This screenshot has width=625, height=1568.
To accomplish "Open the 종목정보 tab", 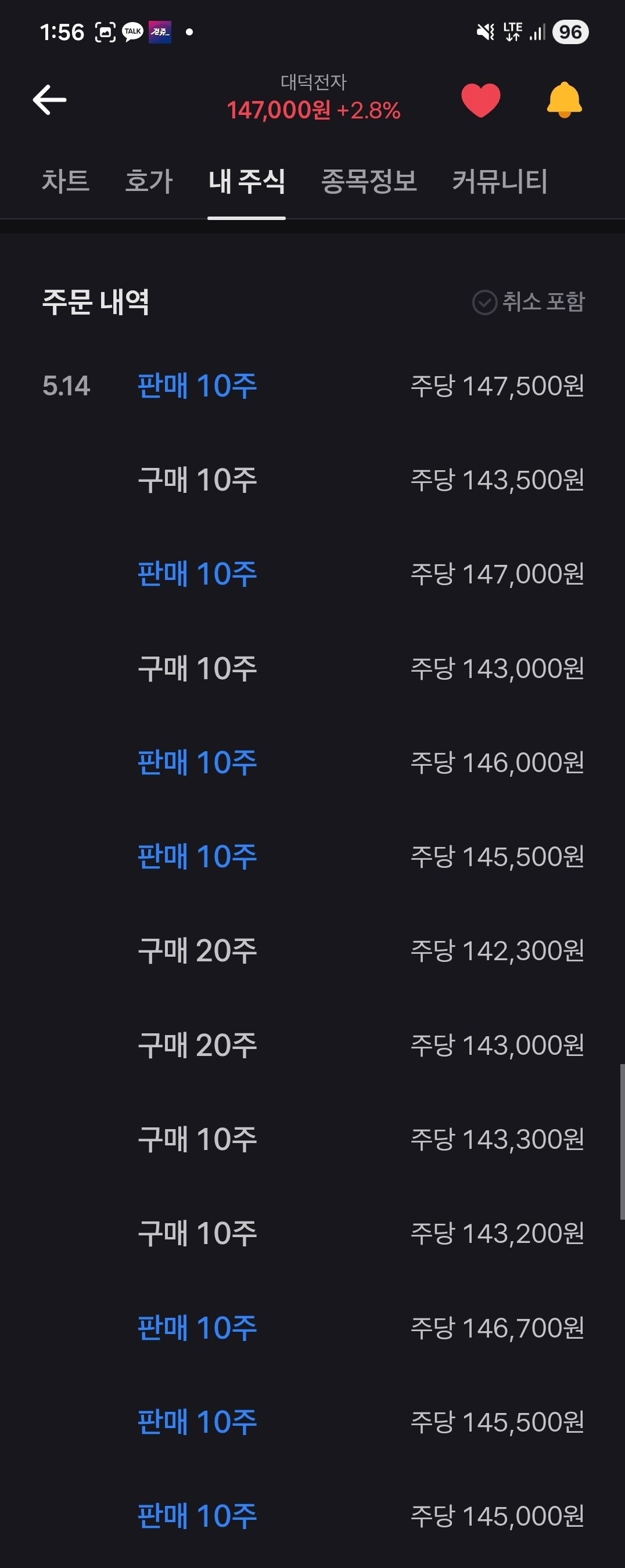I will [369, 181].
